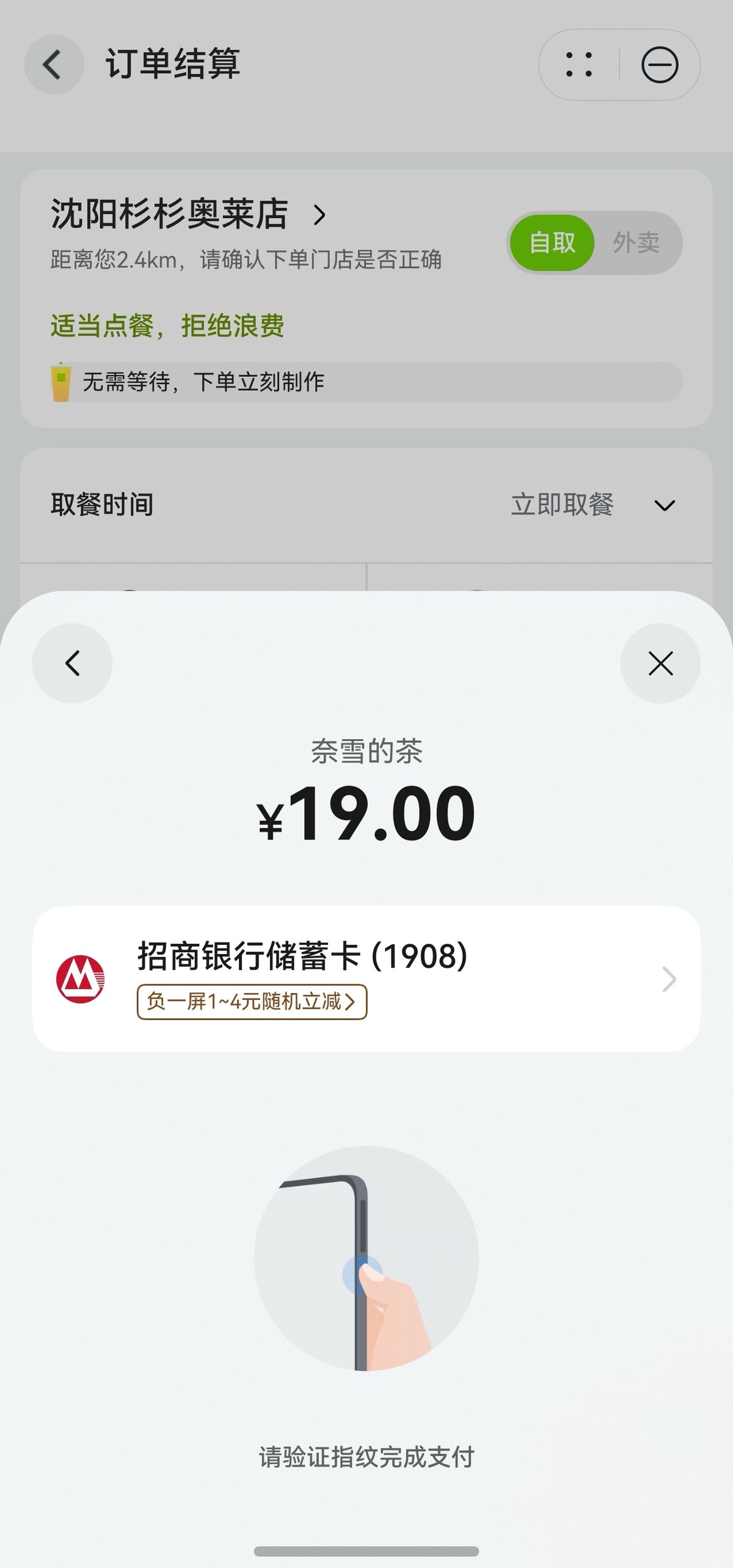Open the mini program more-options dots

point(579,65)
